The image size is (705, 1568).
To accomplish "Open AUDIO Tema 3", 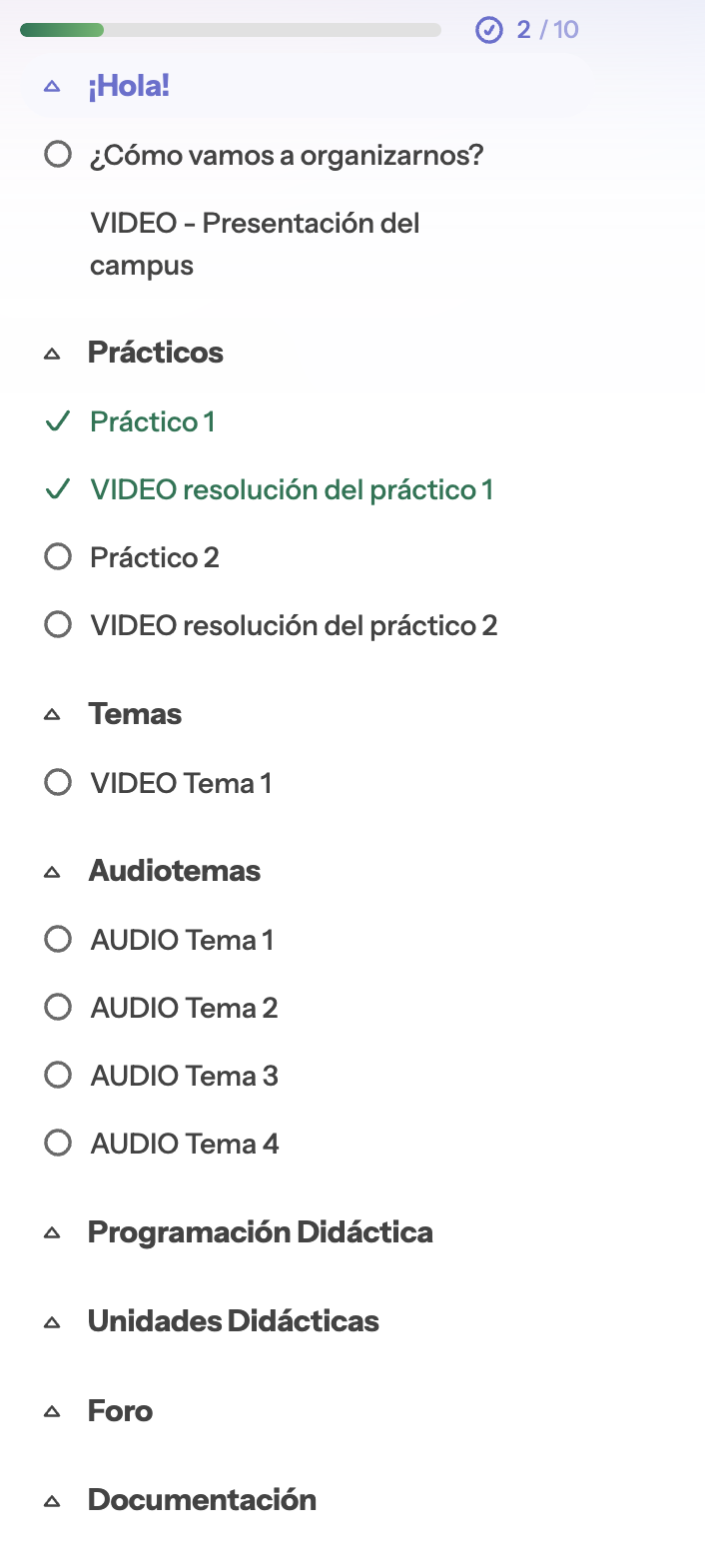I will coord(184,1076).
